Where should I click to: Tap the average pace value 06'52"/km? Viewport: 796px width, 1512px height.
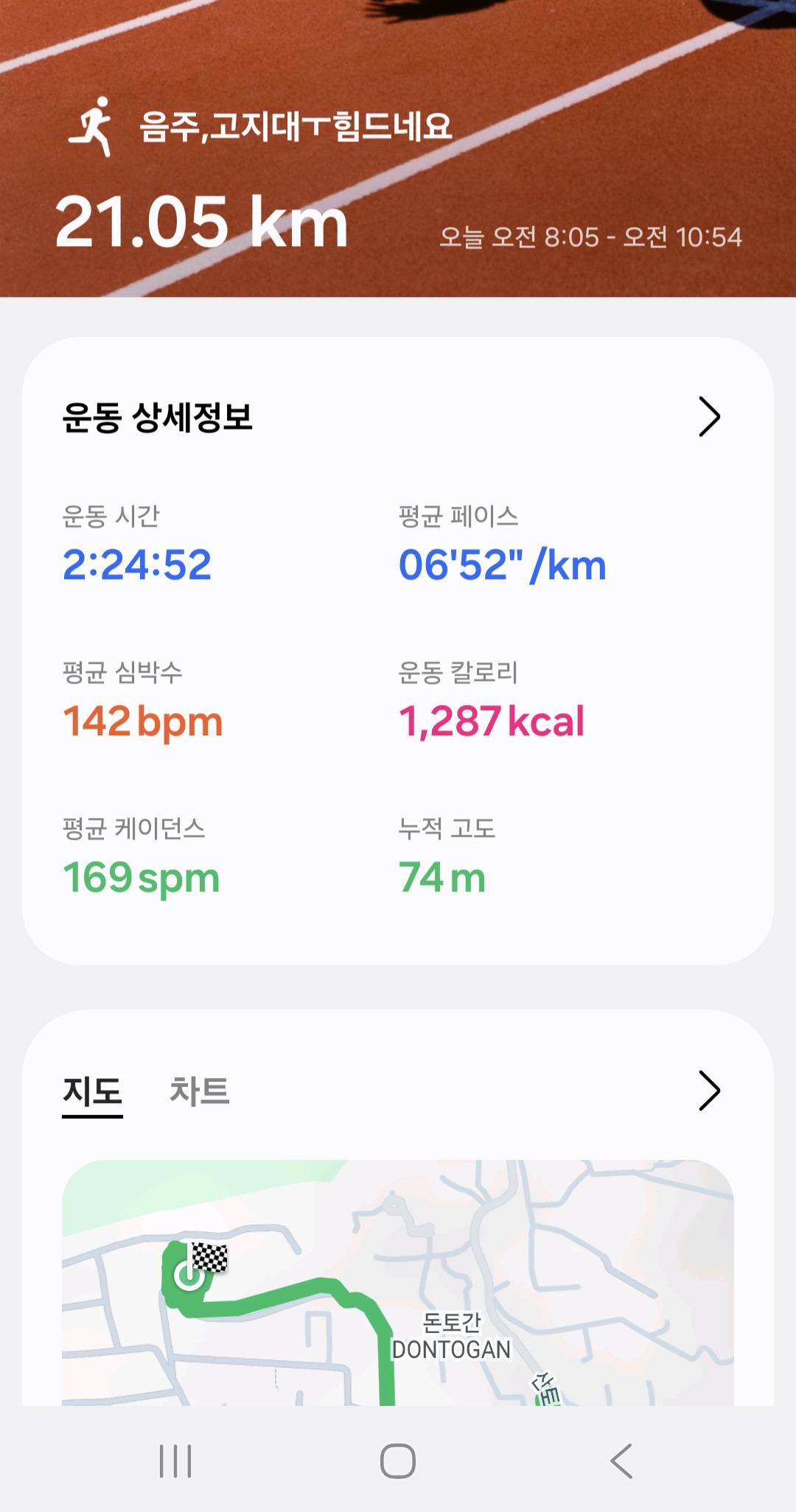[500, 565]
